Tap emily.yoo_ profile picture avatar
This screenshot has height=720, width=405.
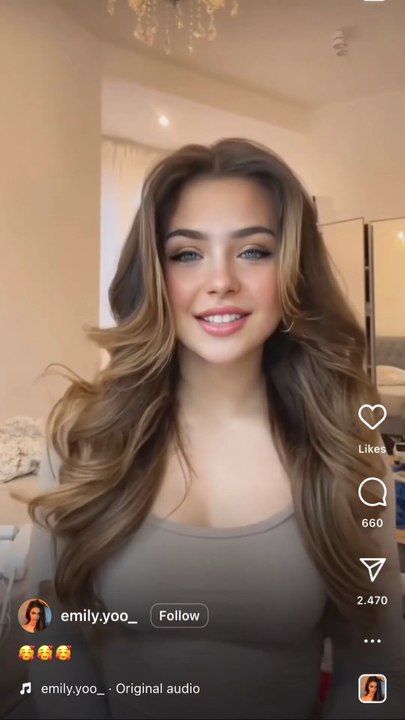tap(34, 615)
